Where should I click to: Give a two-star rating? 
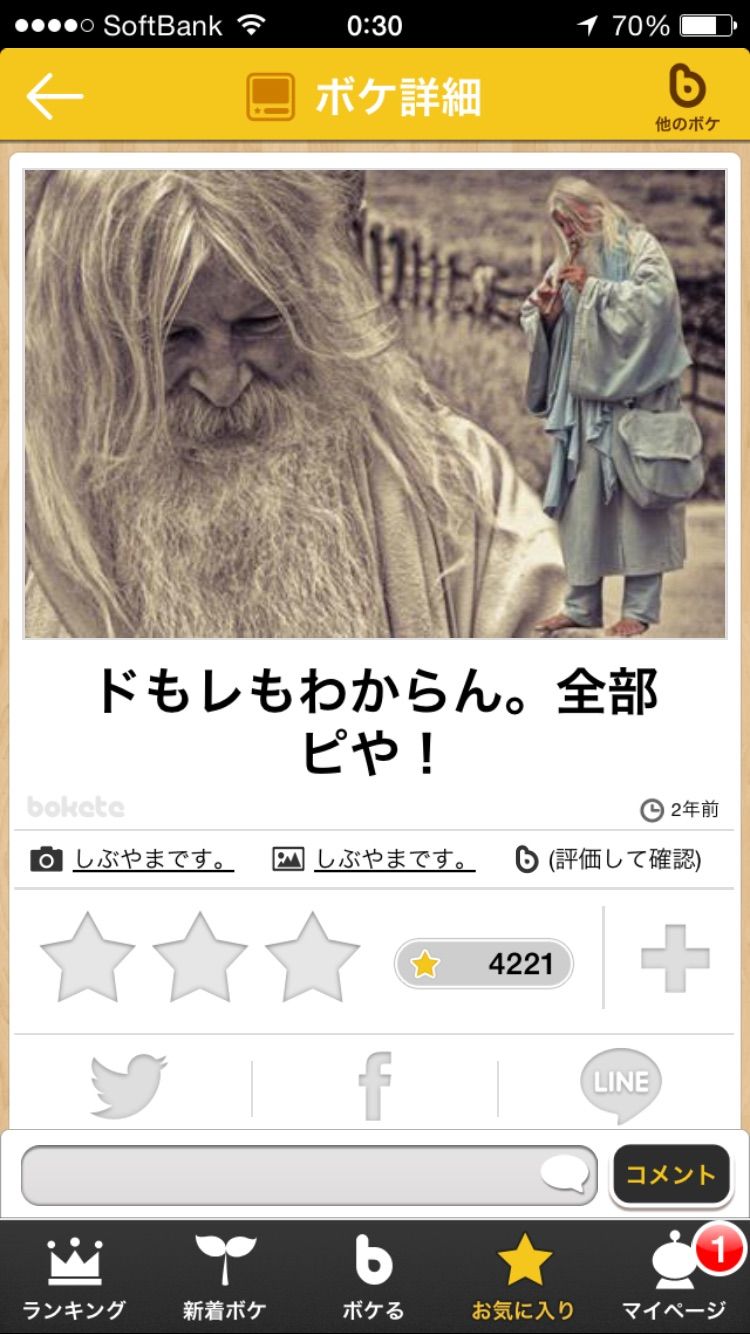click(200, 957)
